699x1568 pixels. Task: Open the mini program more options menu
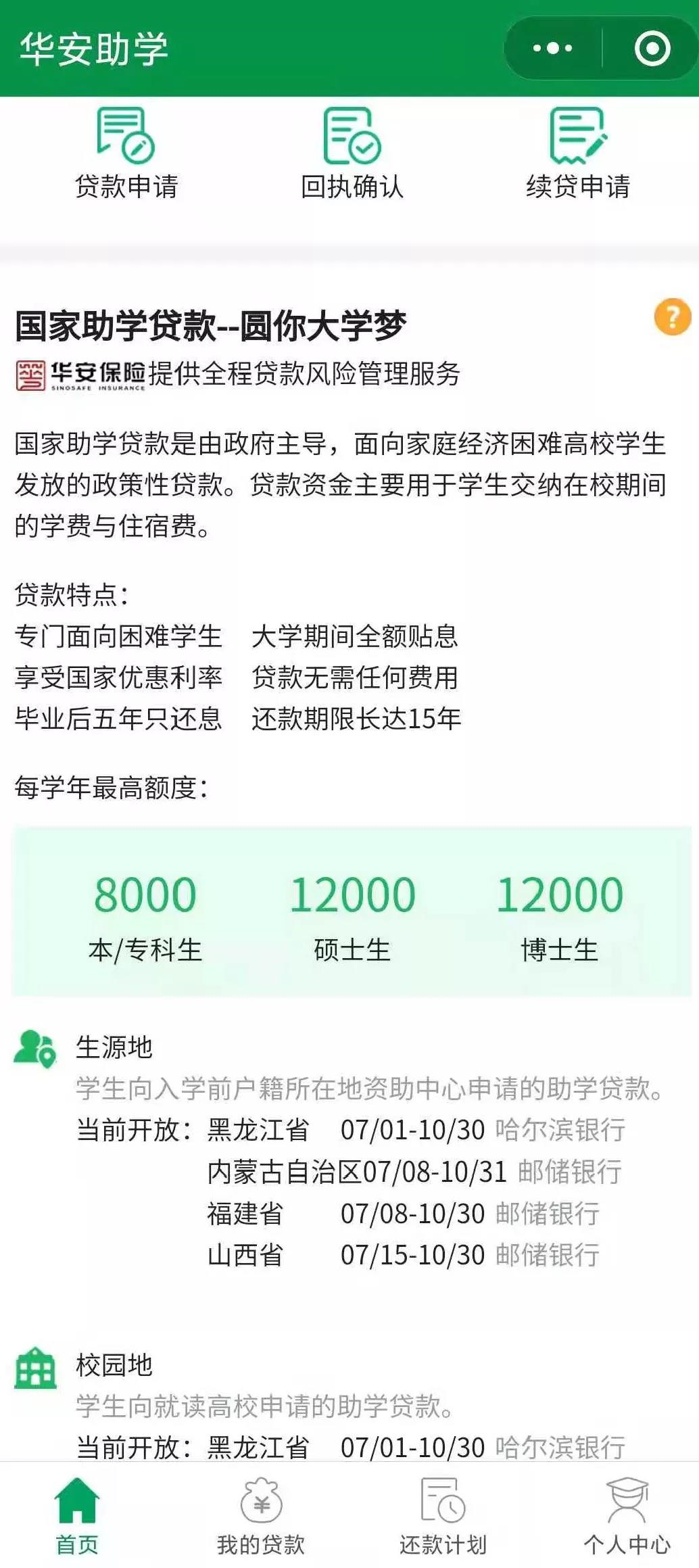[x=552, y=49]
